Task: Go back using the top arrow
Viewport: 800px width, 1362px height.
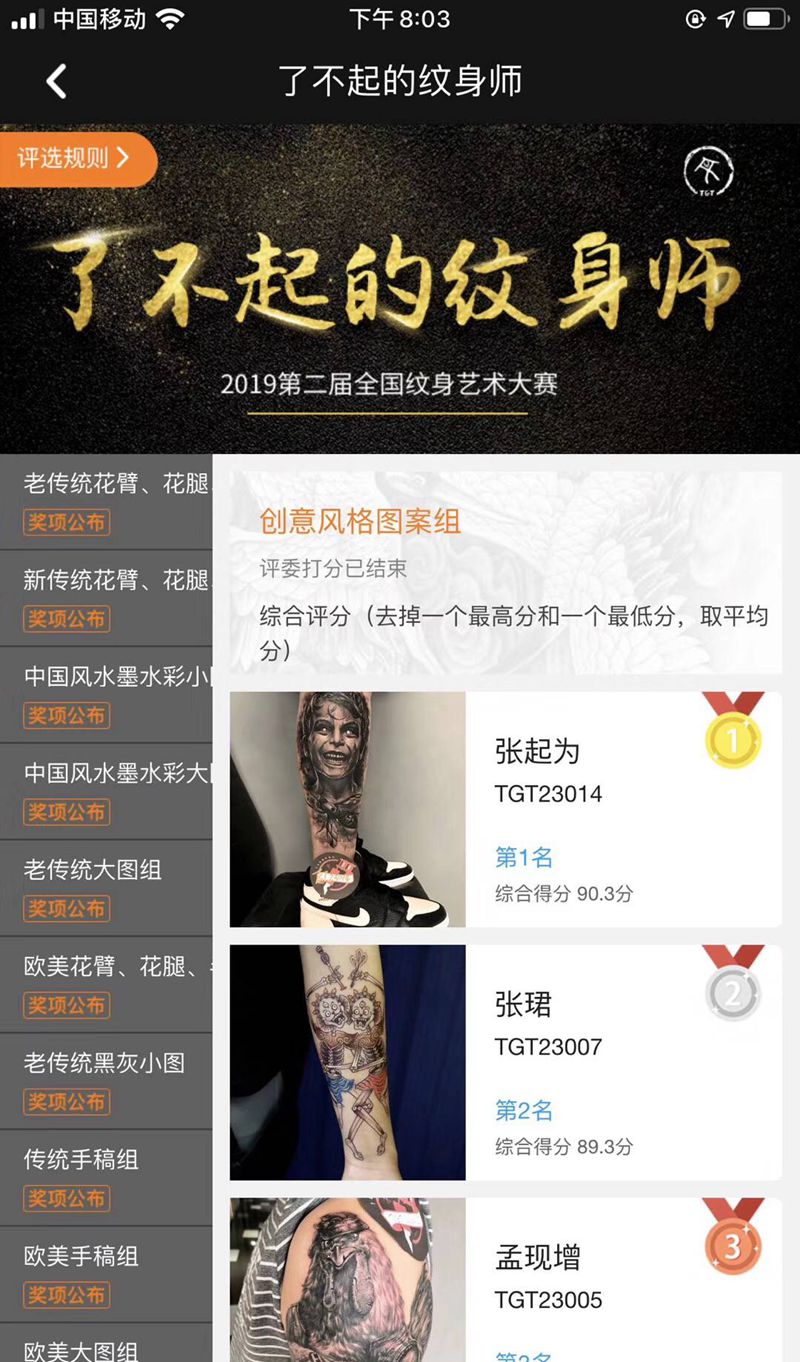Action: click(x=57, y=81)
